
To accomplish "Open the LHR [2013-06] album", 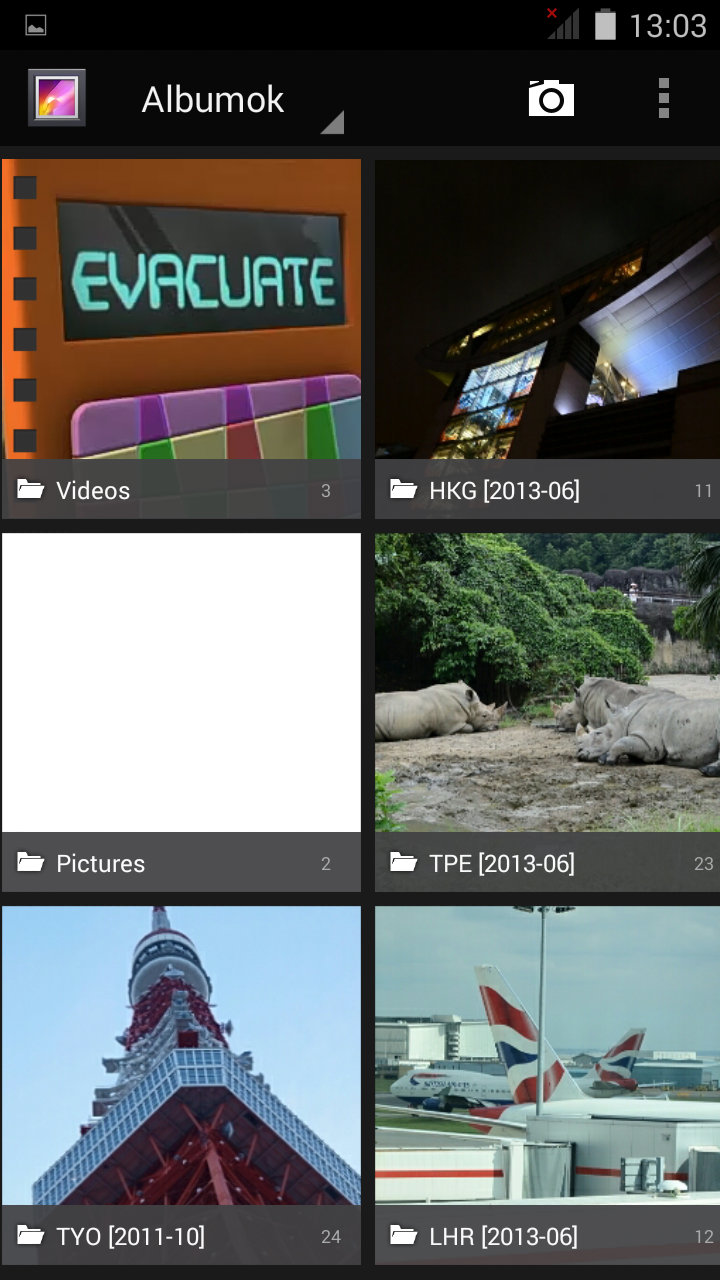I will 547,1086.
